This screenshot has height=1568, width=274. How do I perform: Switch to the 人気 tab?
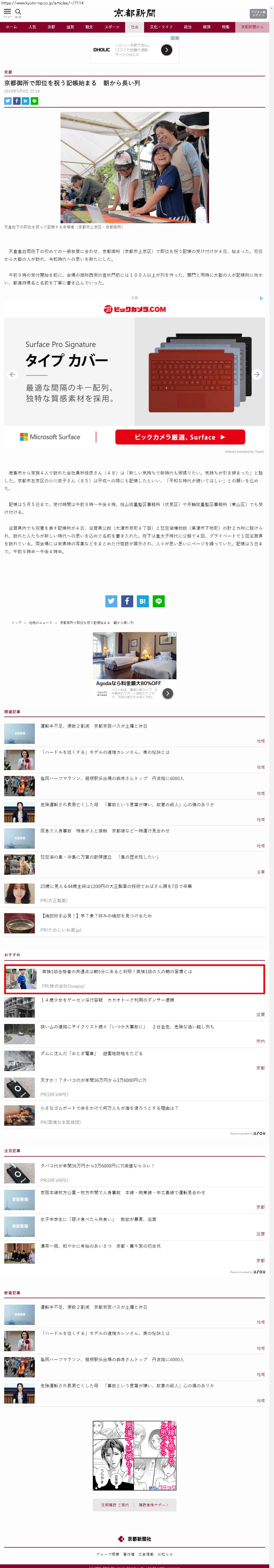(32, 27)
